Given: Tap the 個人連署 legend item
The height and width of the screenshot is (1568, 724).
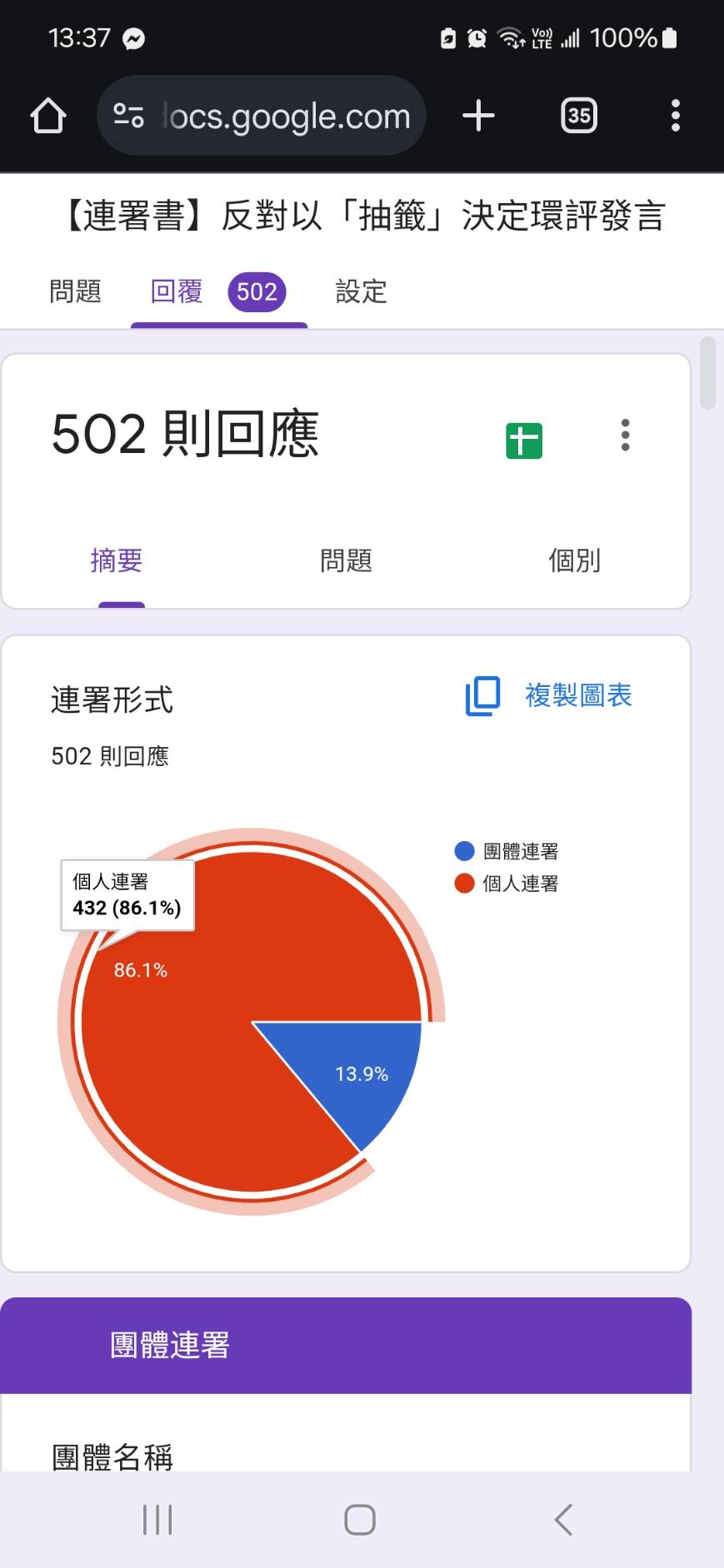Looking at the screenshot, I should [x=507, y=884].
